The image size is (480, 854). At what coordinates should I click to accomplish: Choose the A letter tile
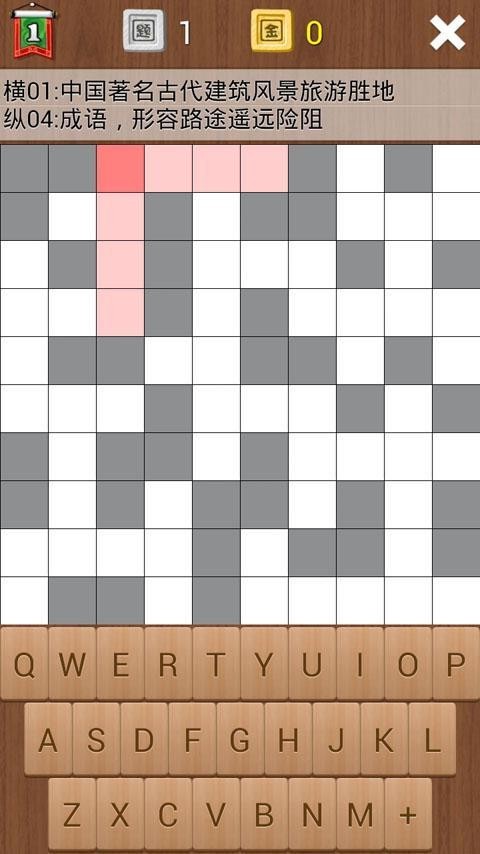[x=48, y=739]
